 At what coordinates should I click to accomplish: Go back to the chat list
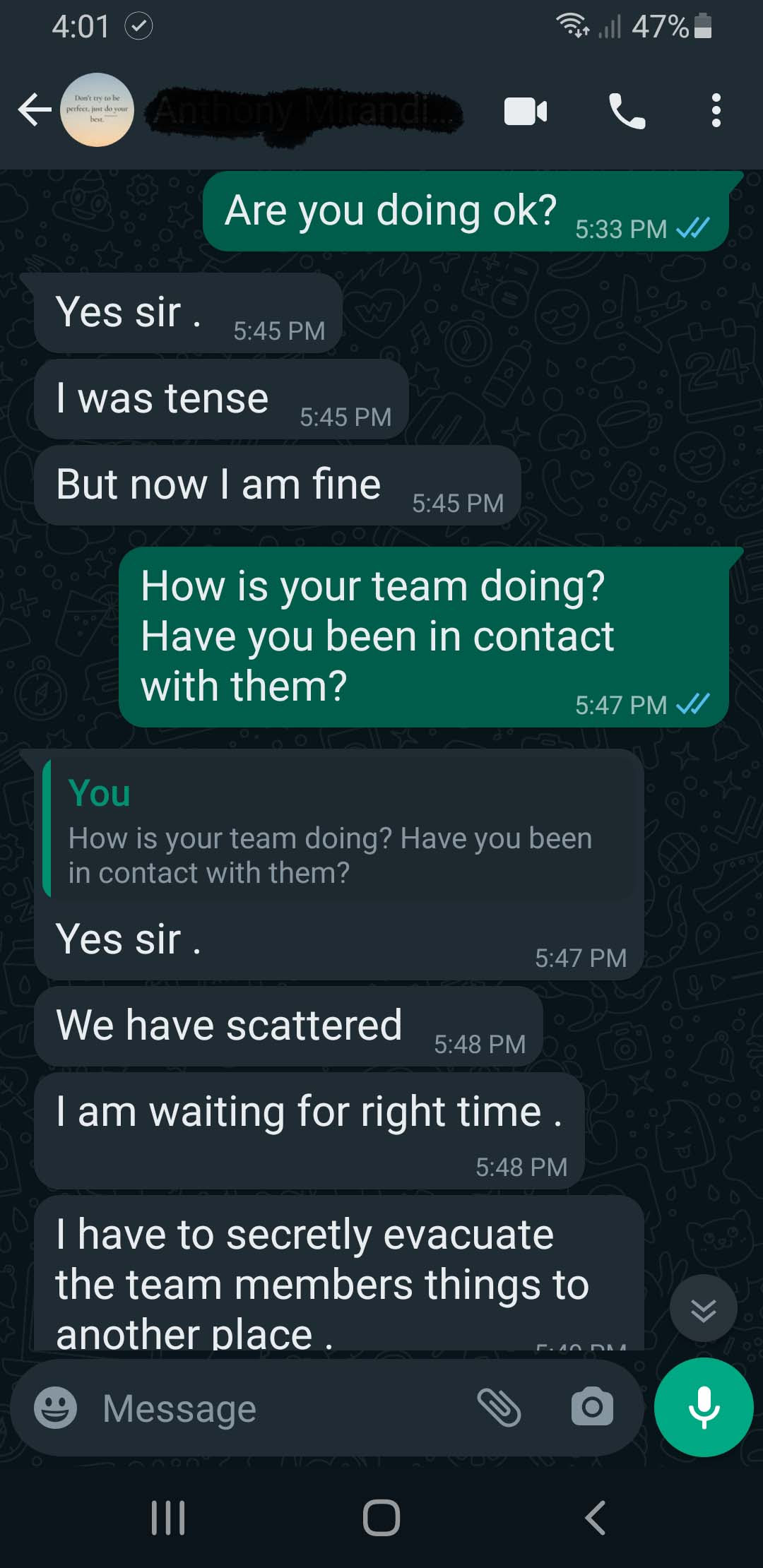(34, 110)
